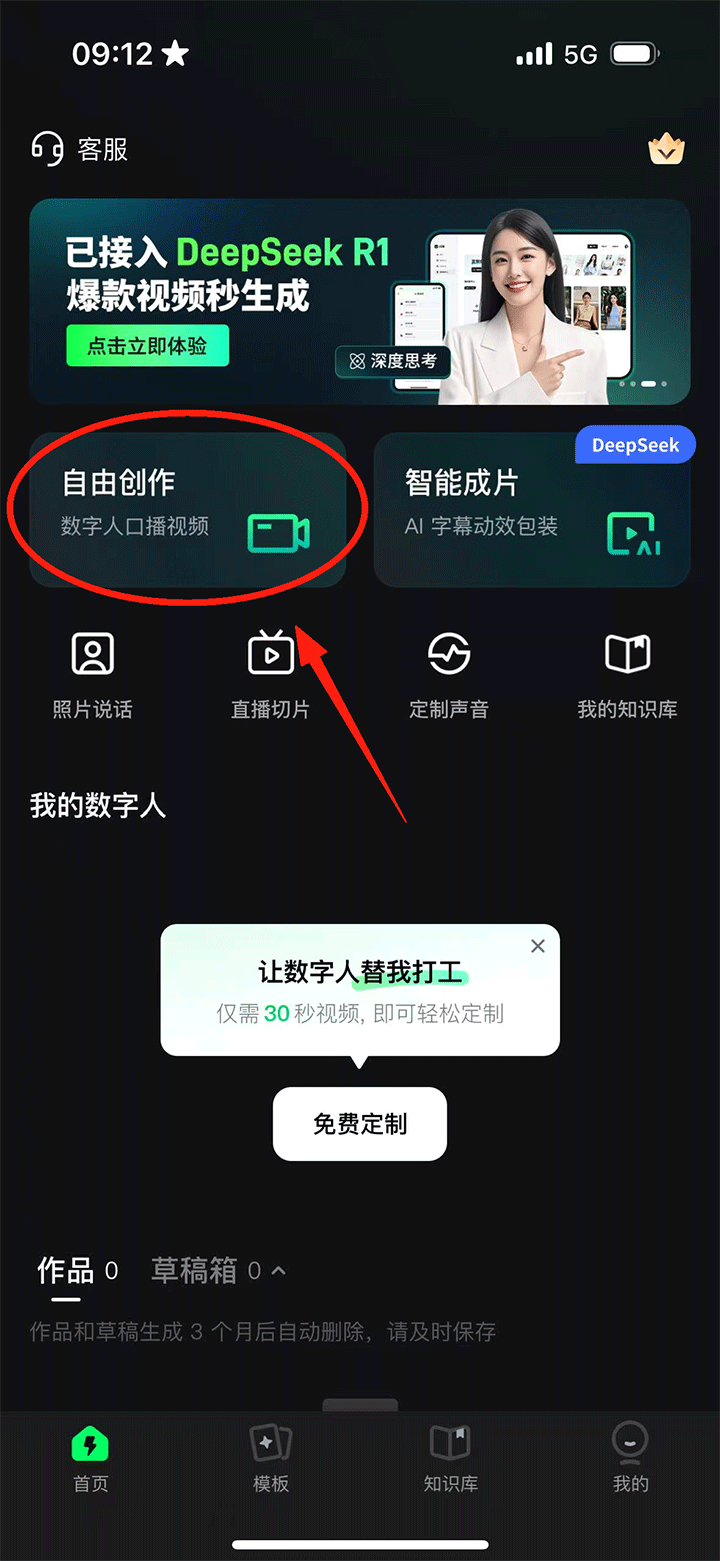Open 照片说话 feature
This screenshot has height=1561, width=720.
coord(92,675)
